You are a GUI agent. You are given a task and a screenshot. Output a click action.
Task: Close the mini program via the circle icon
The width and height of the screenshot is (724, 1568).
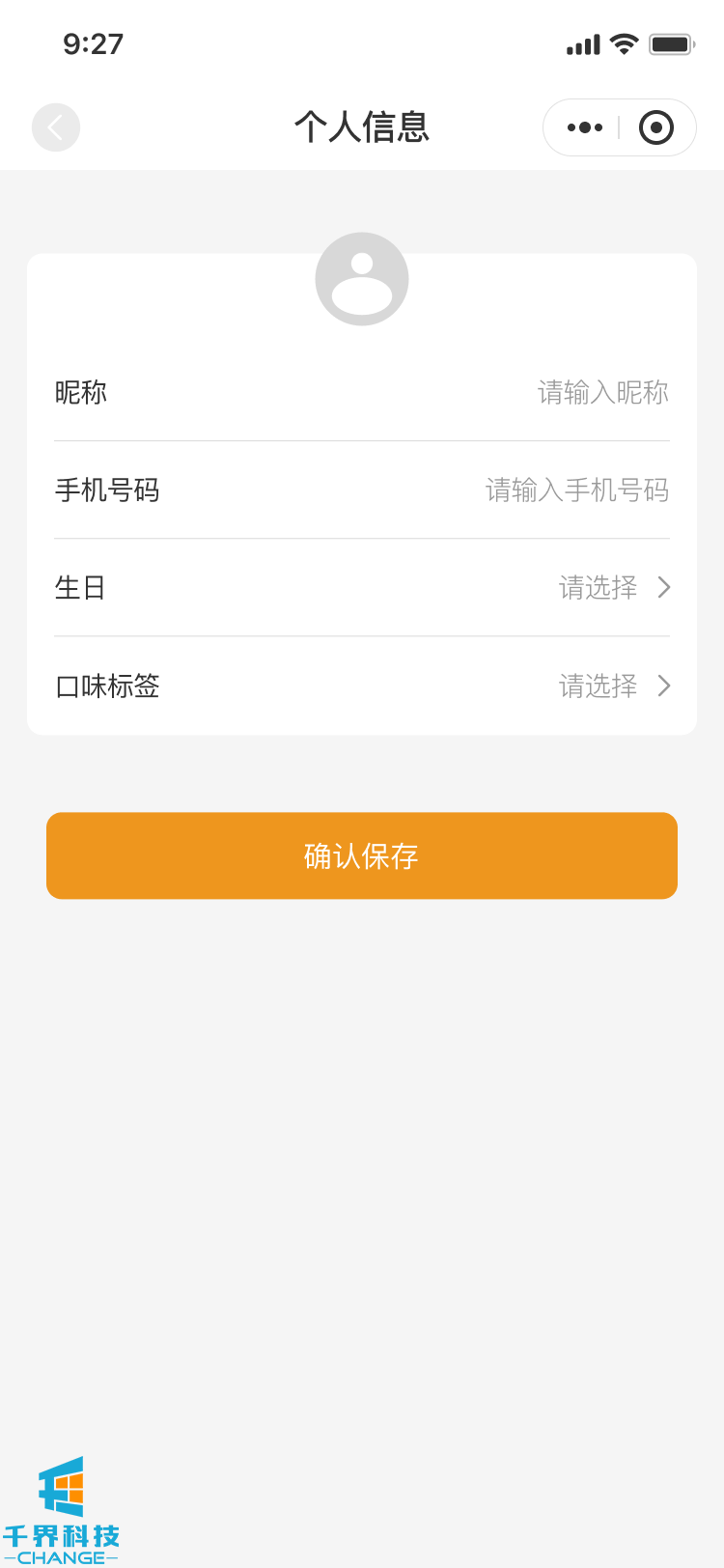click(656, 127)
